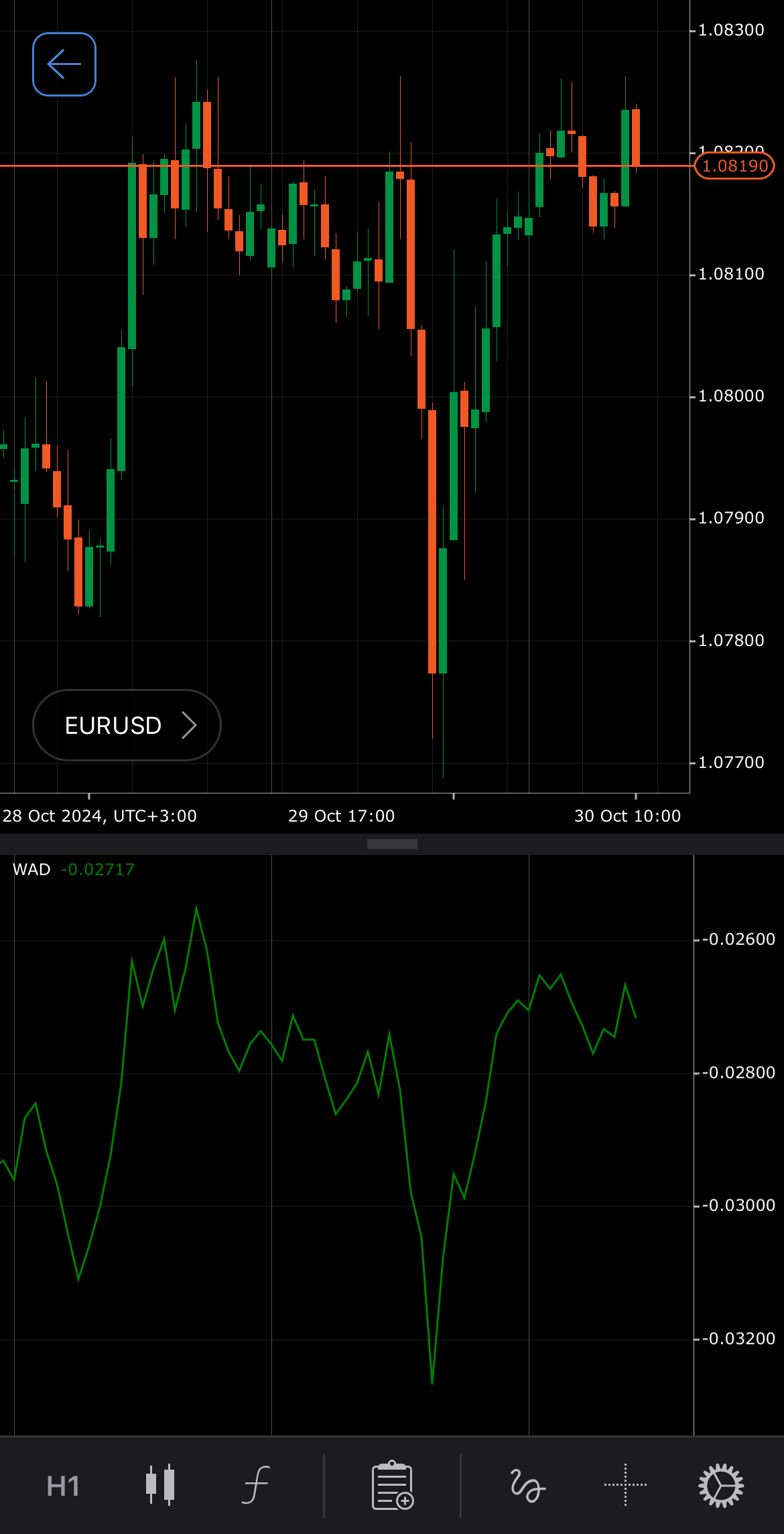Open the EURUSD symbol selector
Viewport: 784px width, 1534px height.
point(127,725)
